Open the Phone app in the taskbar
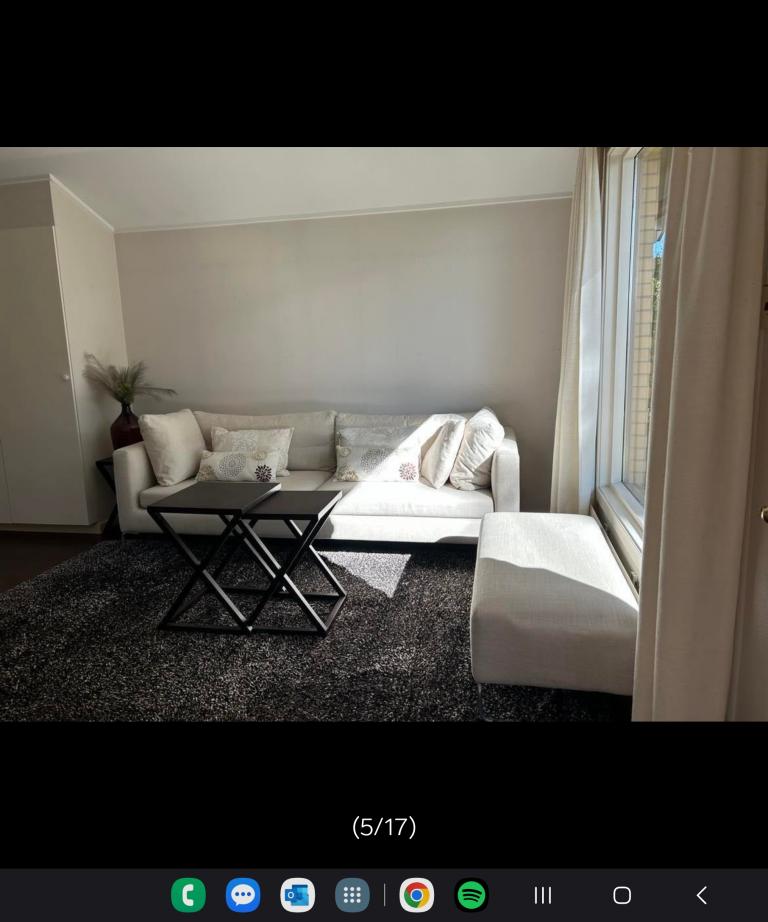 pyautogui.click(x=188, y=895)
